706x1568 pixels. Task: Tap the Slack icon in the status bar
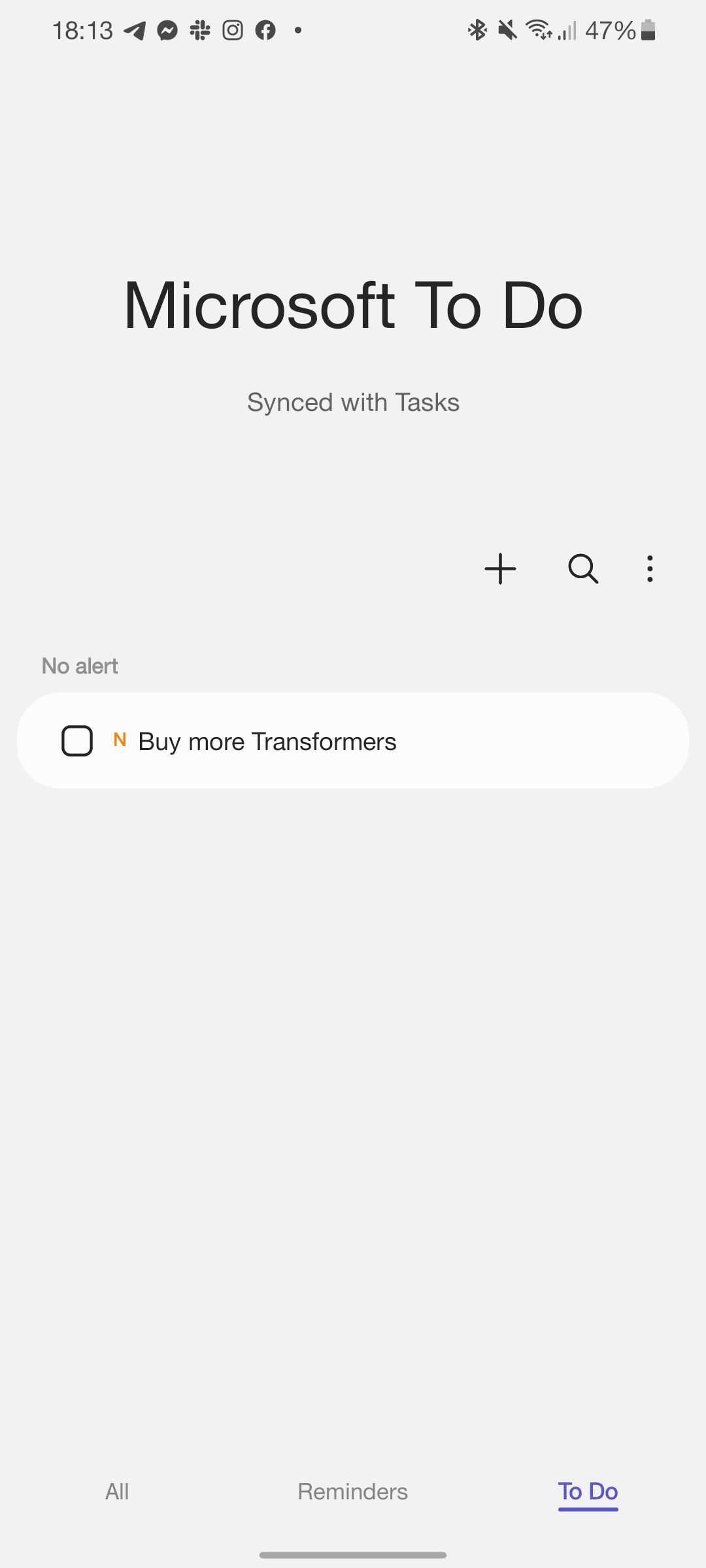199,30
